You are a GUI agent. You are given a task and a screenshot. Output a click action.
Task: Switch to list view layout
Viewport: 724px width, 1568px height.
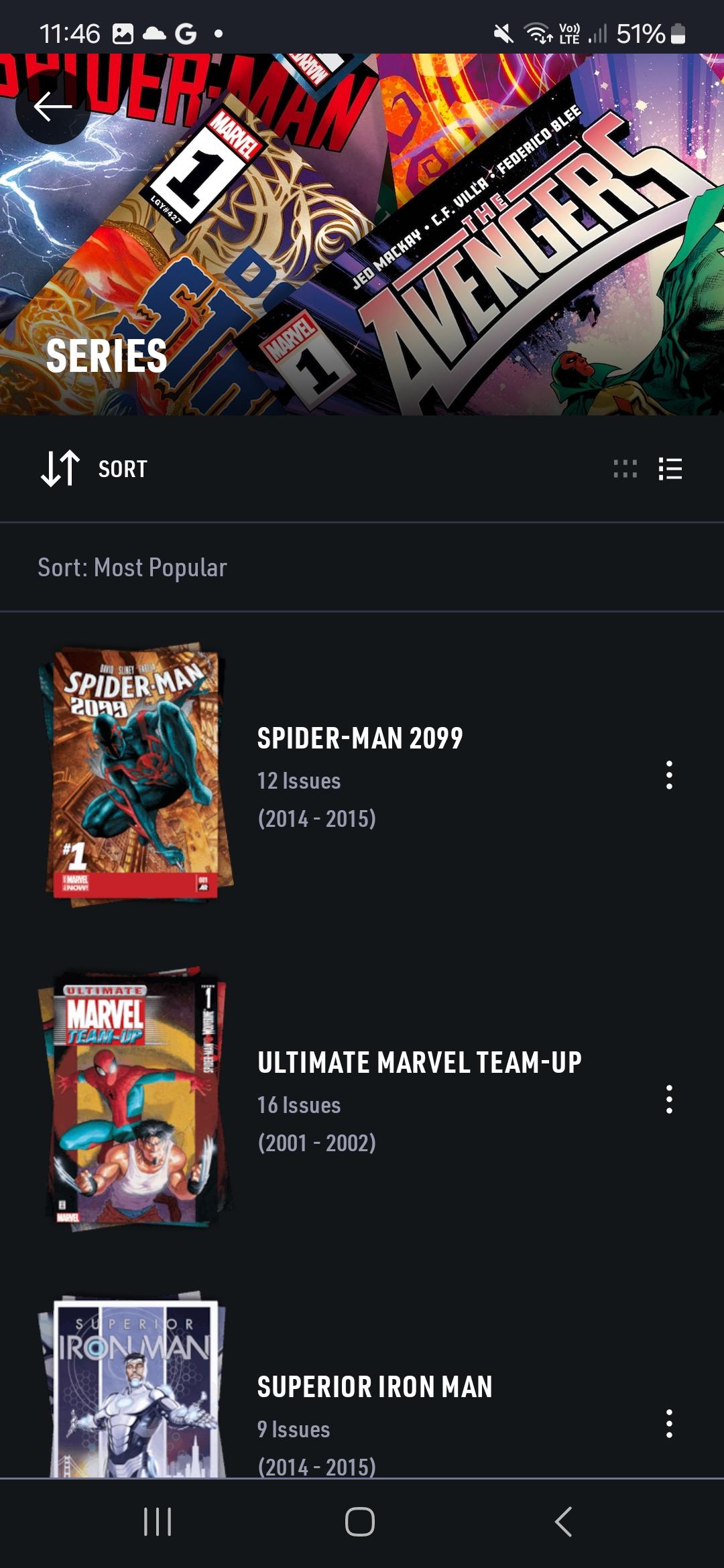(670, 468)
